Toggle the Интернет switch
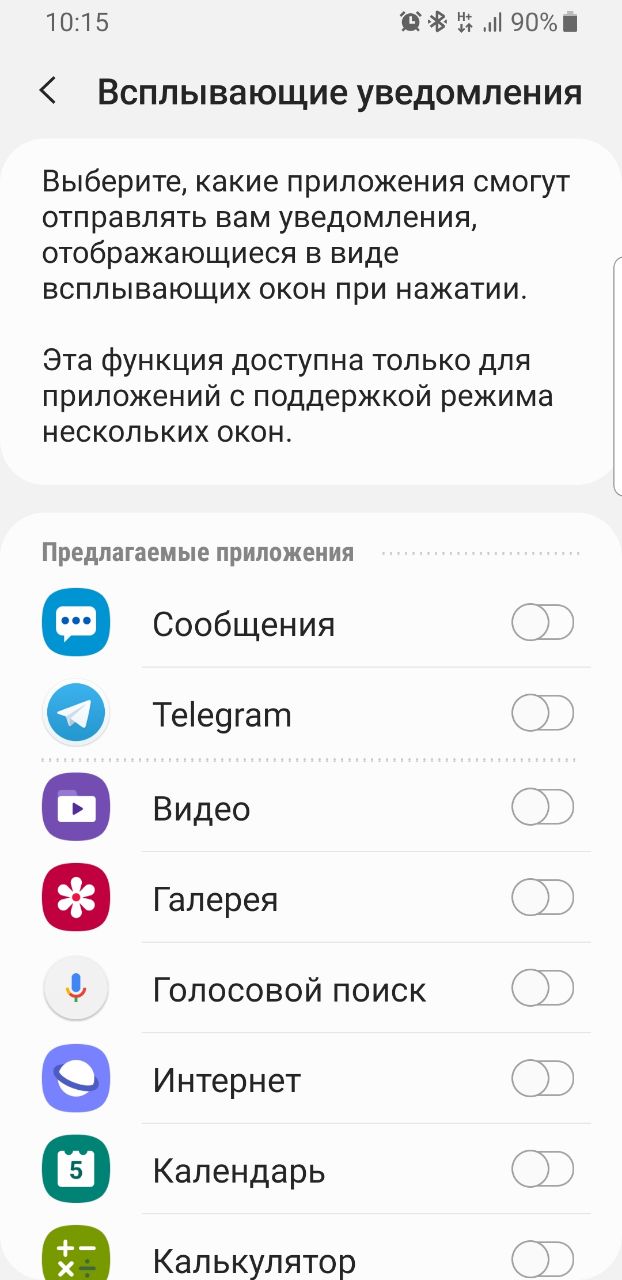 [x=542, y=1079]
